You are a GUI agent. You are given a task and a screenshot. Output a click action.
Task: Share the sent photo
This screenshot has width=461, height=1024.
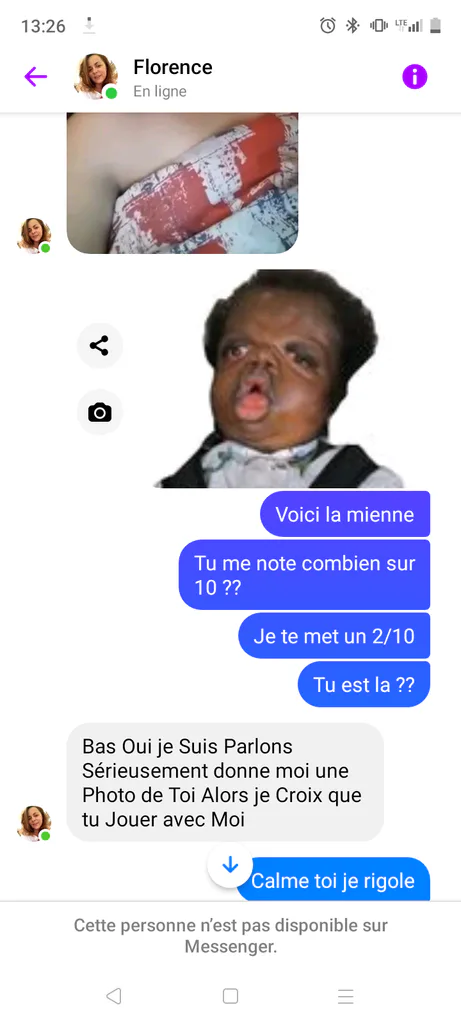click(99, 345)
